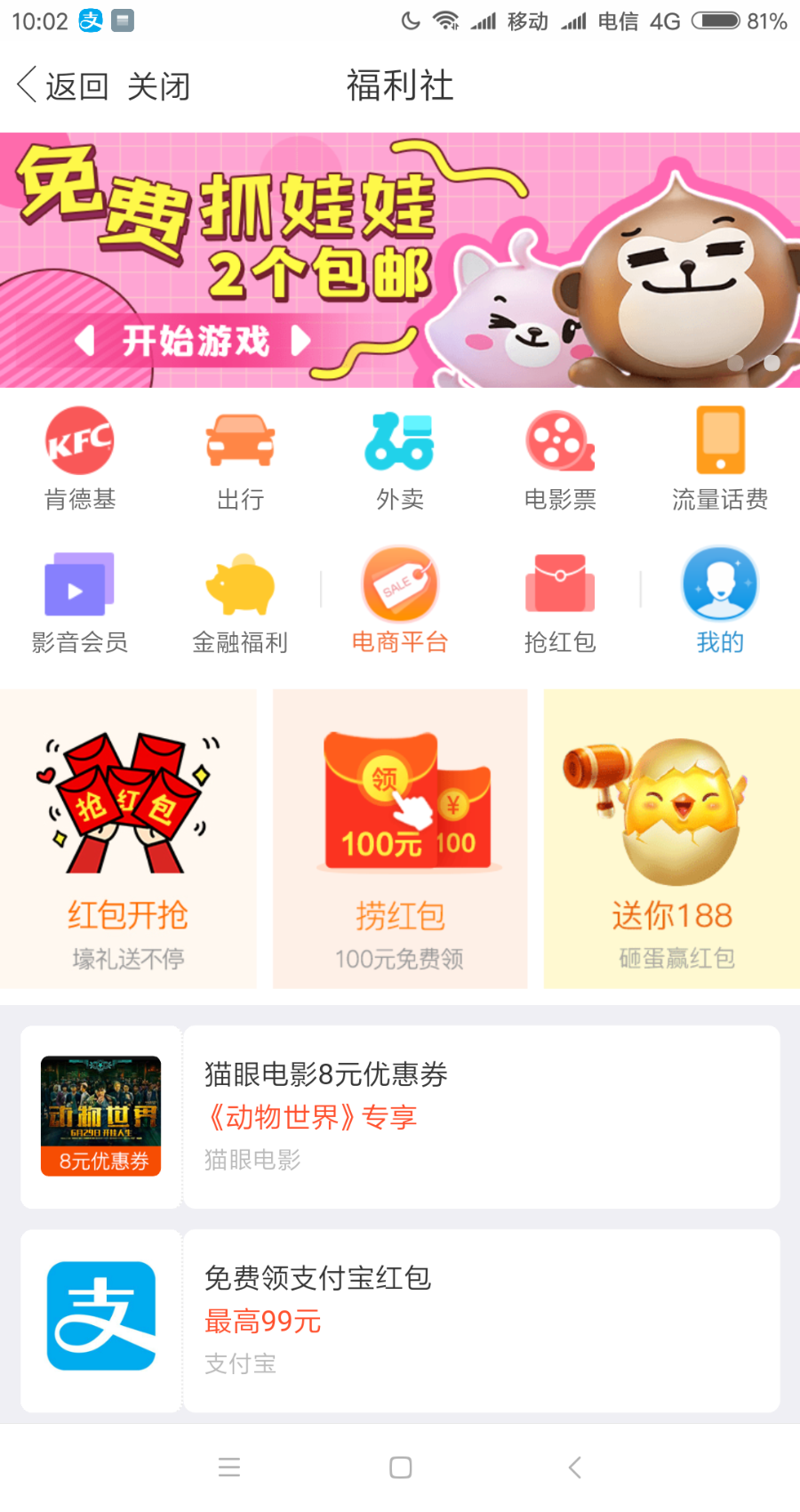The height and width of the screenshot is (1512, 800).
Task: Select 流量话费 top-up
Action: pyautogui.click(x=720, y=459)
